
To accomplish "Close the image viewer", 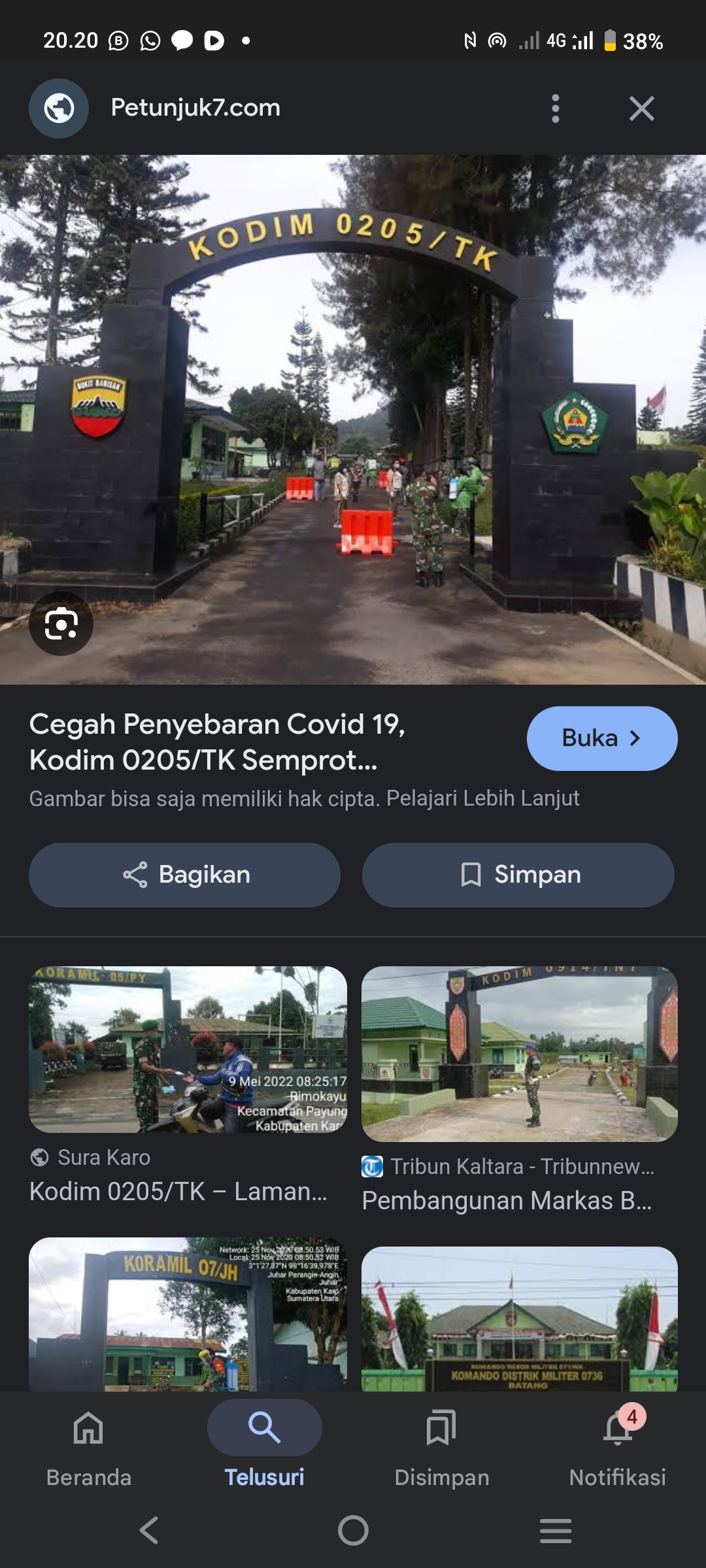I will 641,108.
